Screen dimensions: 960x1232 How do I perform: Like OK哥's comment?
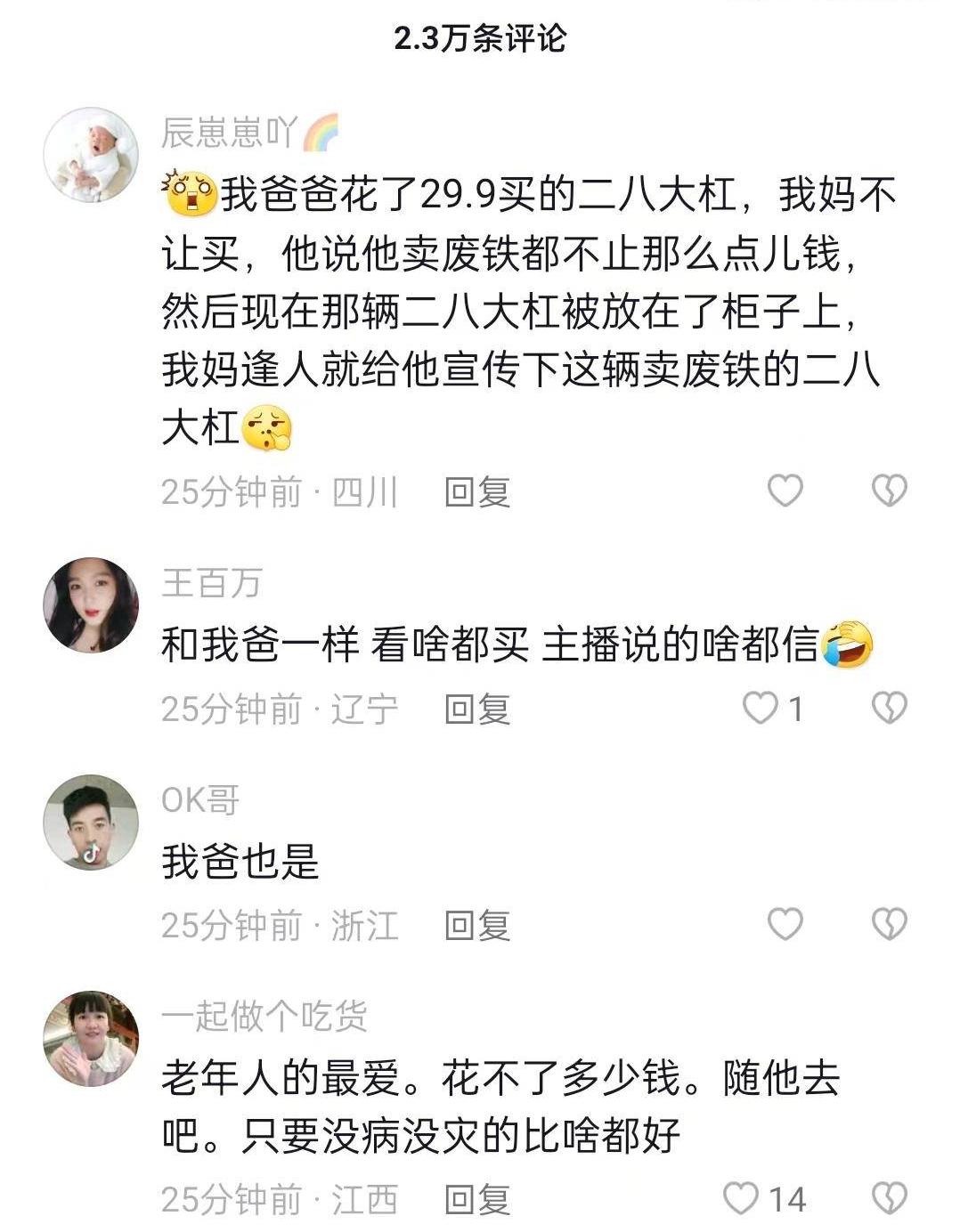click(785, 925)
